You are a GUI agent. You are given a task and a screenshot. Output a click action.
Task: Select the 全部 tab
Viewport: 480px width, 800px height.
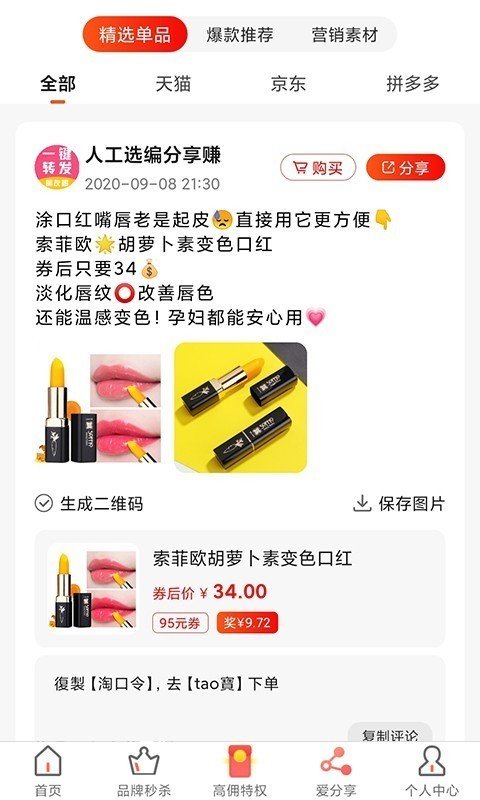point(58,83)
